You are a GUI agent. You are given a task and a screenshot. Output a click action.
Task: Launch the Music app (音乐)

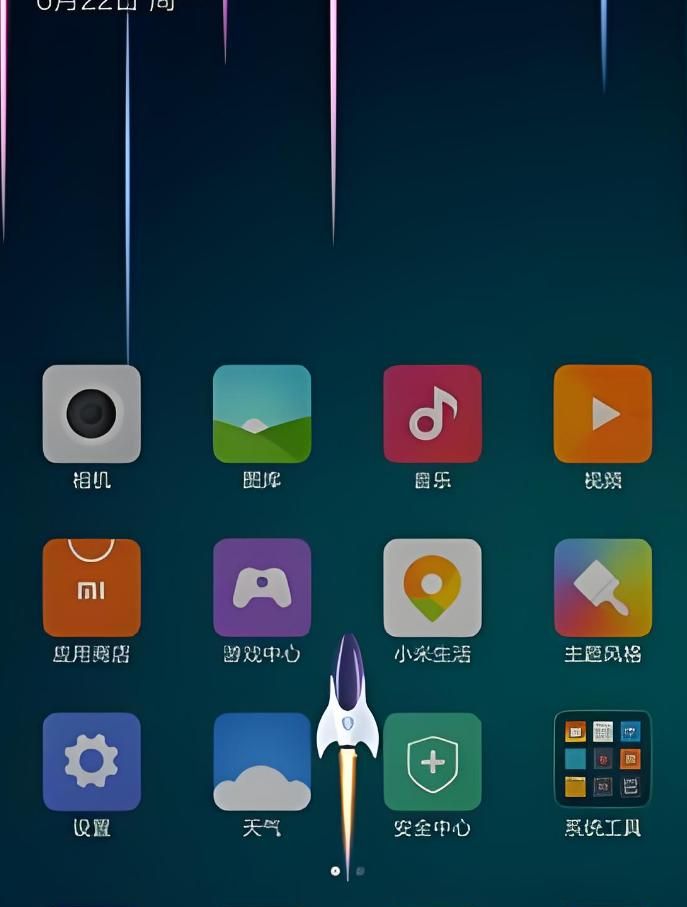(x=432, y=414)
